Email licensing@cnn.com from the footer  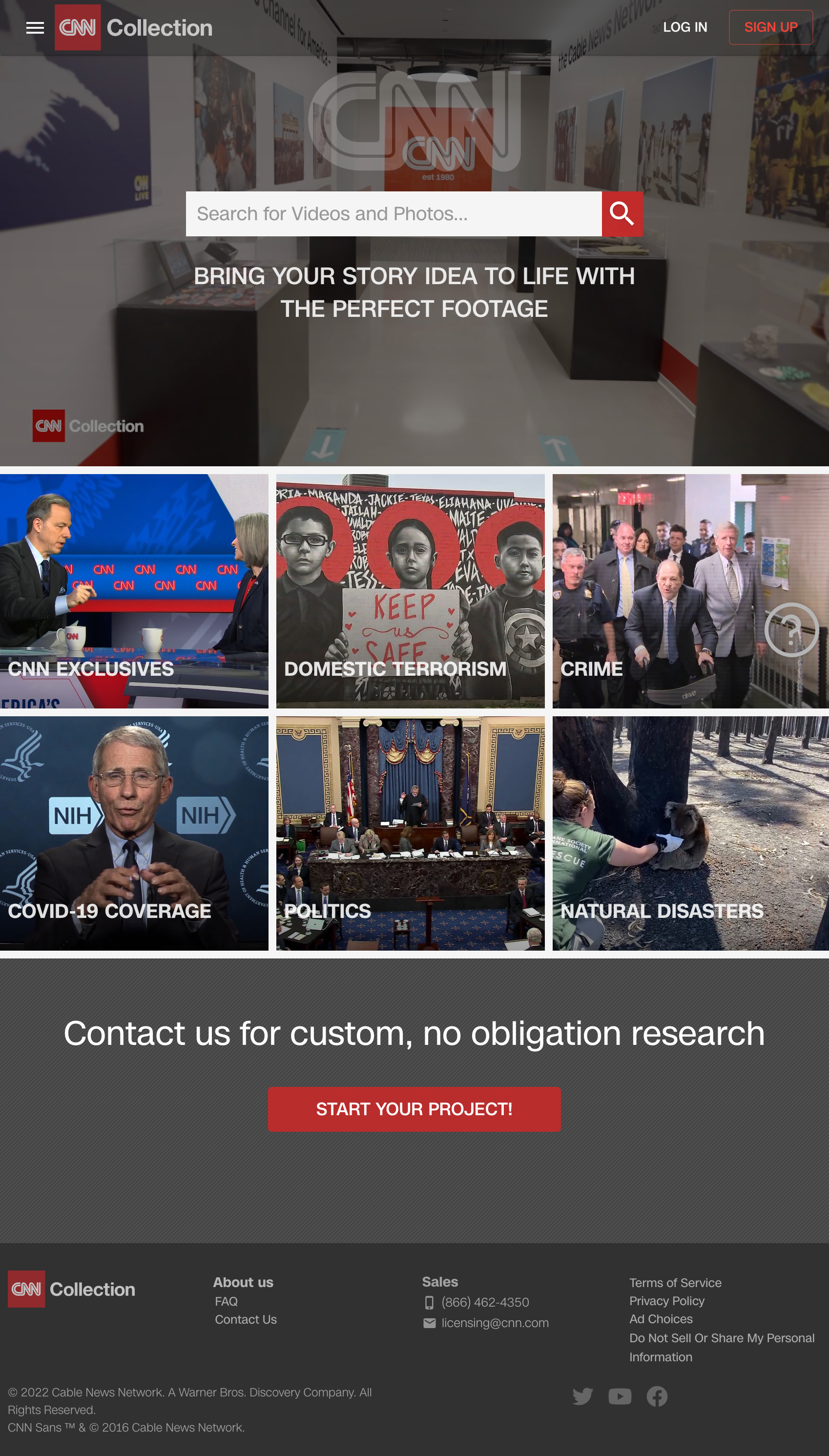coord(494,1323)
